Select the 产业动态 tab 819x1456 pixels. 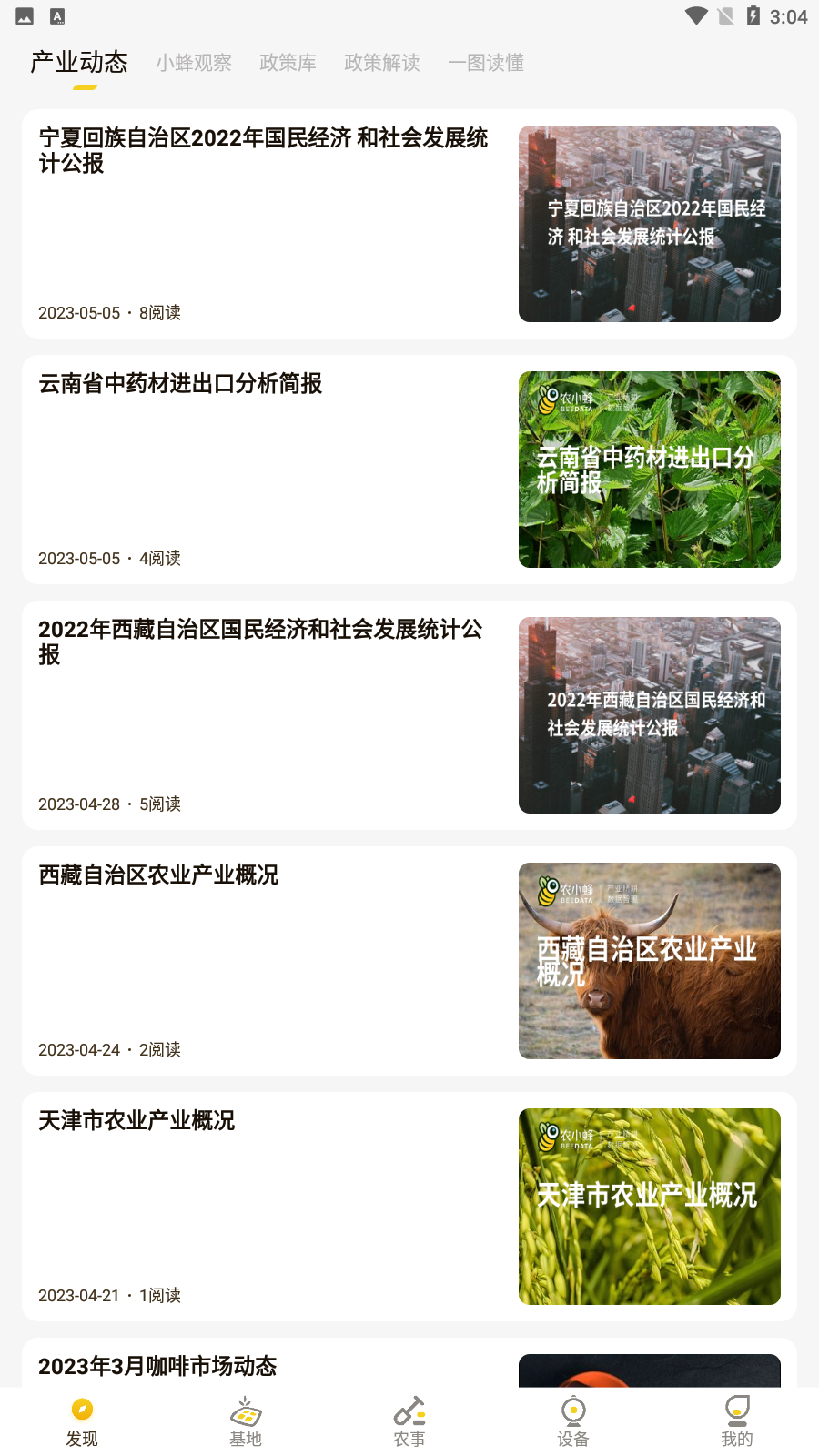[77, 63]
